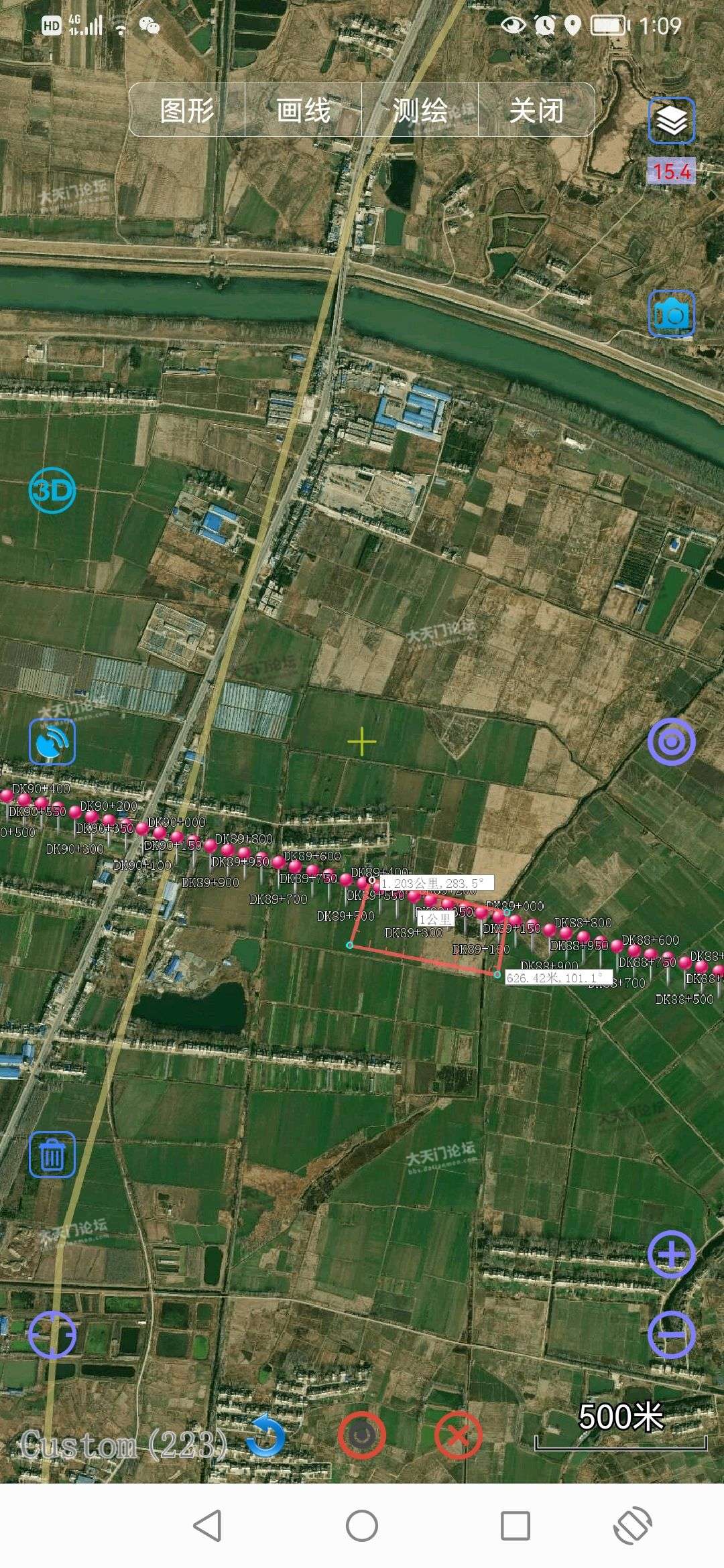Image resolution: width=724 pixels, height=1568 pixels.
Task: Switch to 3D map view
Action: point(52,491)
